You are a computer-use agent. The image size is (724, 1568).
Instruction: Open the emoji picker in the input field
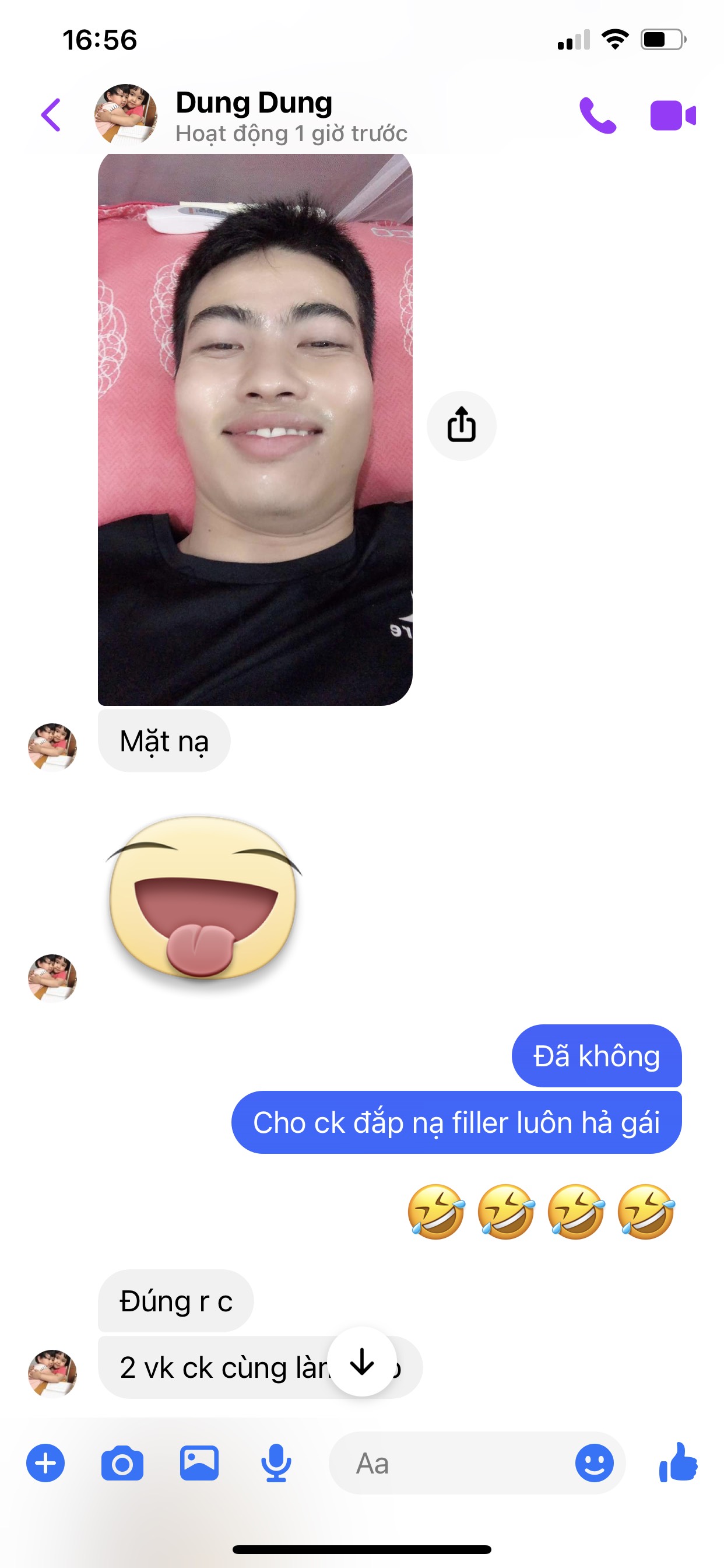coord(594,1462)
